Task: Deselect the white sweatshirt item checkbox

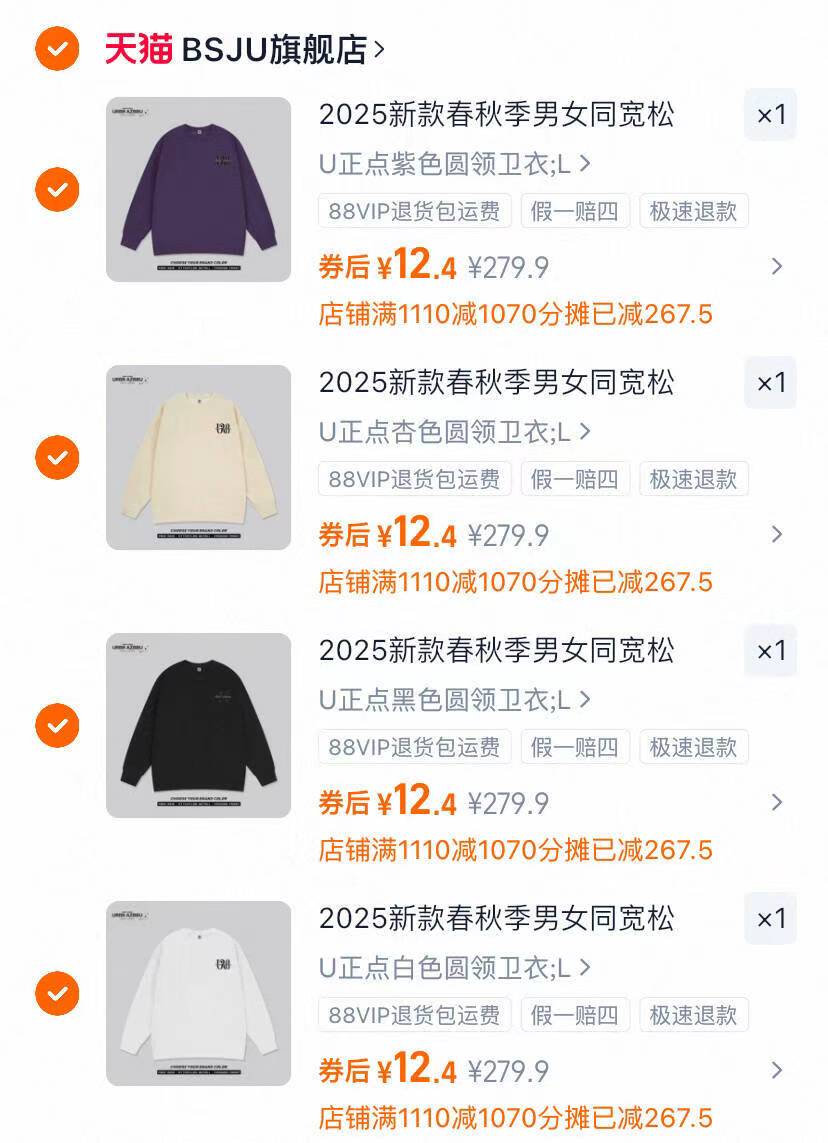Action: (57, 992)
